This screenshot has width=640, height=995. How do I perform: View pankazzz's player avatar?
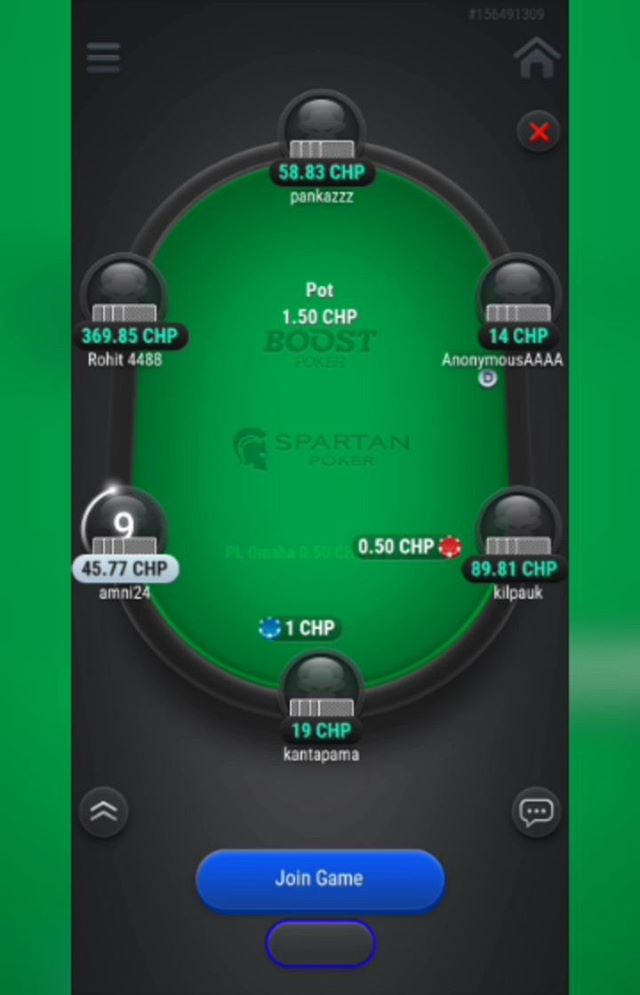coord(321,125)
